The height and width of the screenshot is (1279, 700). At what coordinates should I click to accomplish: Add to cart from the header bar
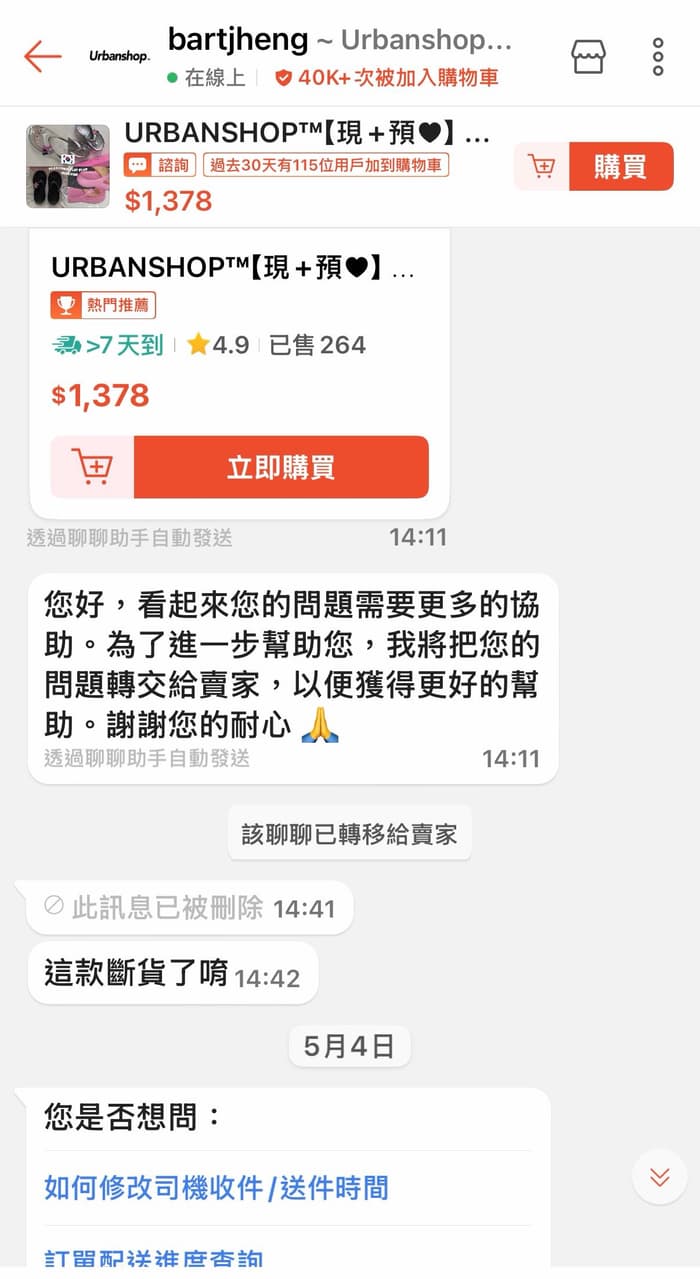point(541,166)
